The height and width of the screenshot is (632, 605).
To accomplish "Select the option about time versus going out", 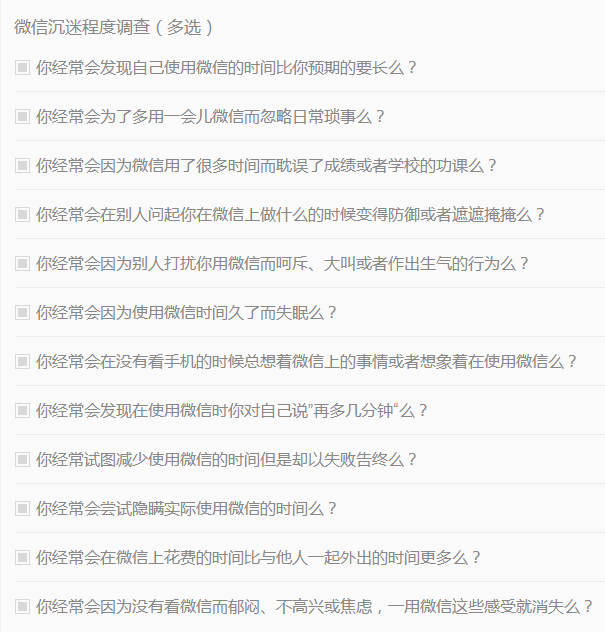I will pyautogui.click(x=22, y=558).
